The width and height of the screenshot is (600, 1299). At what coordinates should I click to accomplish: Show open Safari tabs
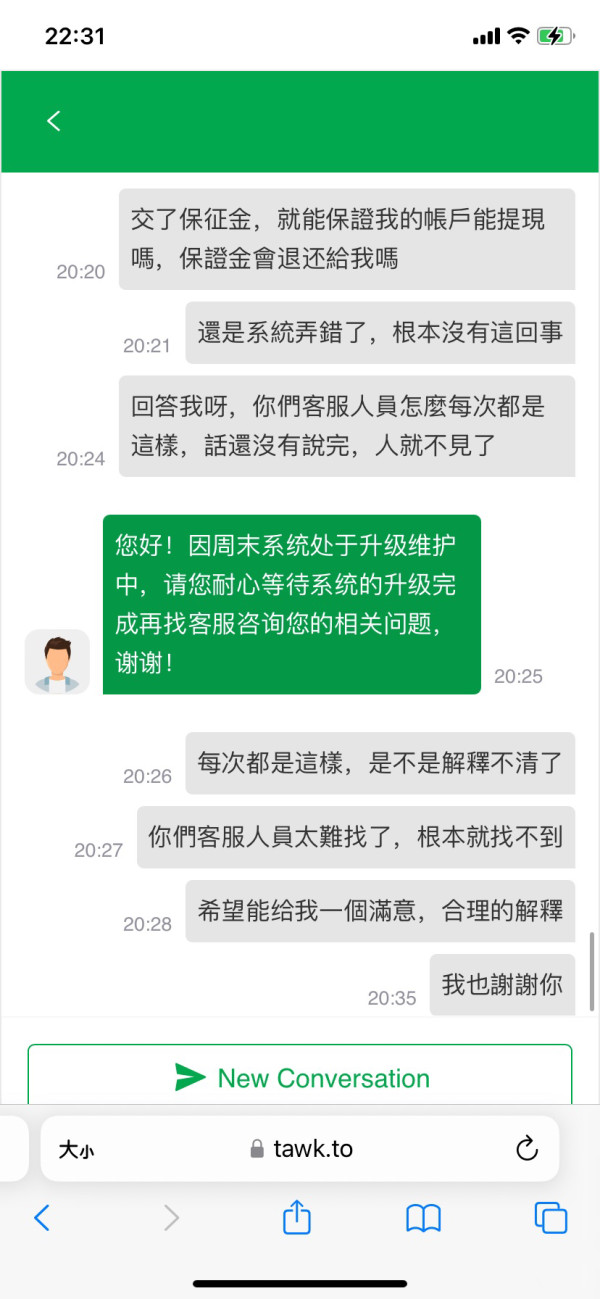551,1217
